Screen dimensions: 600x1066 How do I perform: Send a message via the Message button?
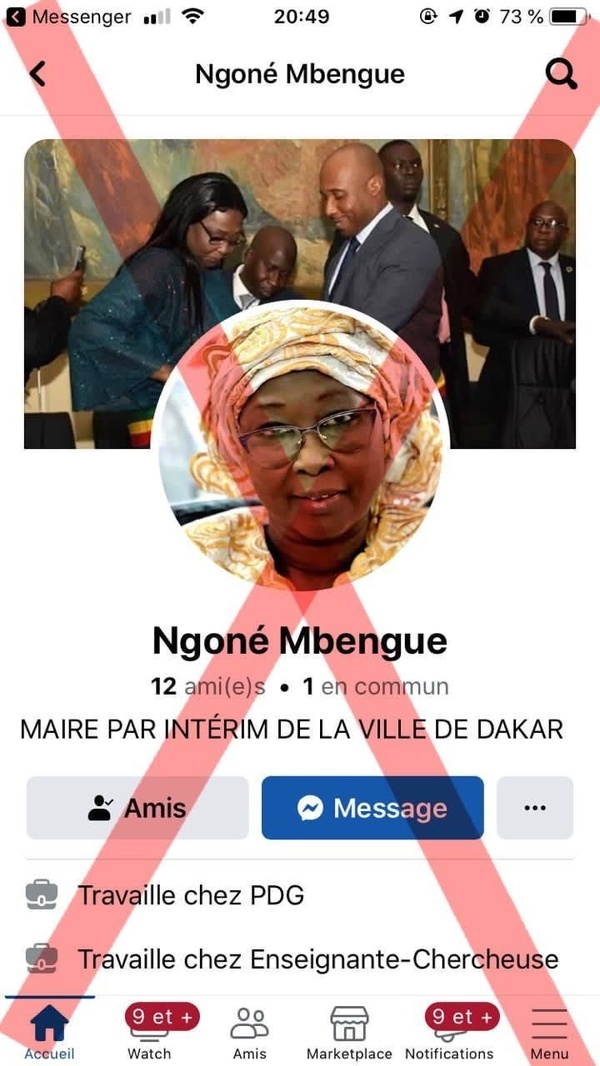point(372,807)
